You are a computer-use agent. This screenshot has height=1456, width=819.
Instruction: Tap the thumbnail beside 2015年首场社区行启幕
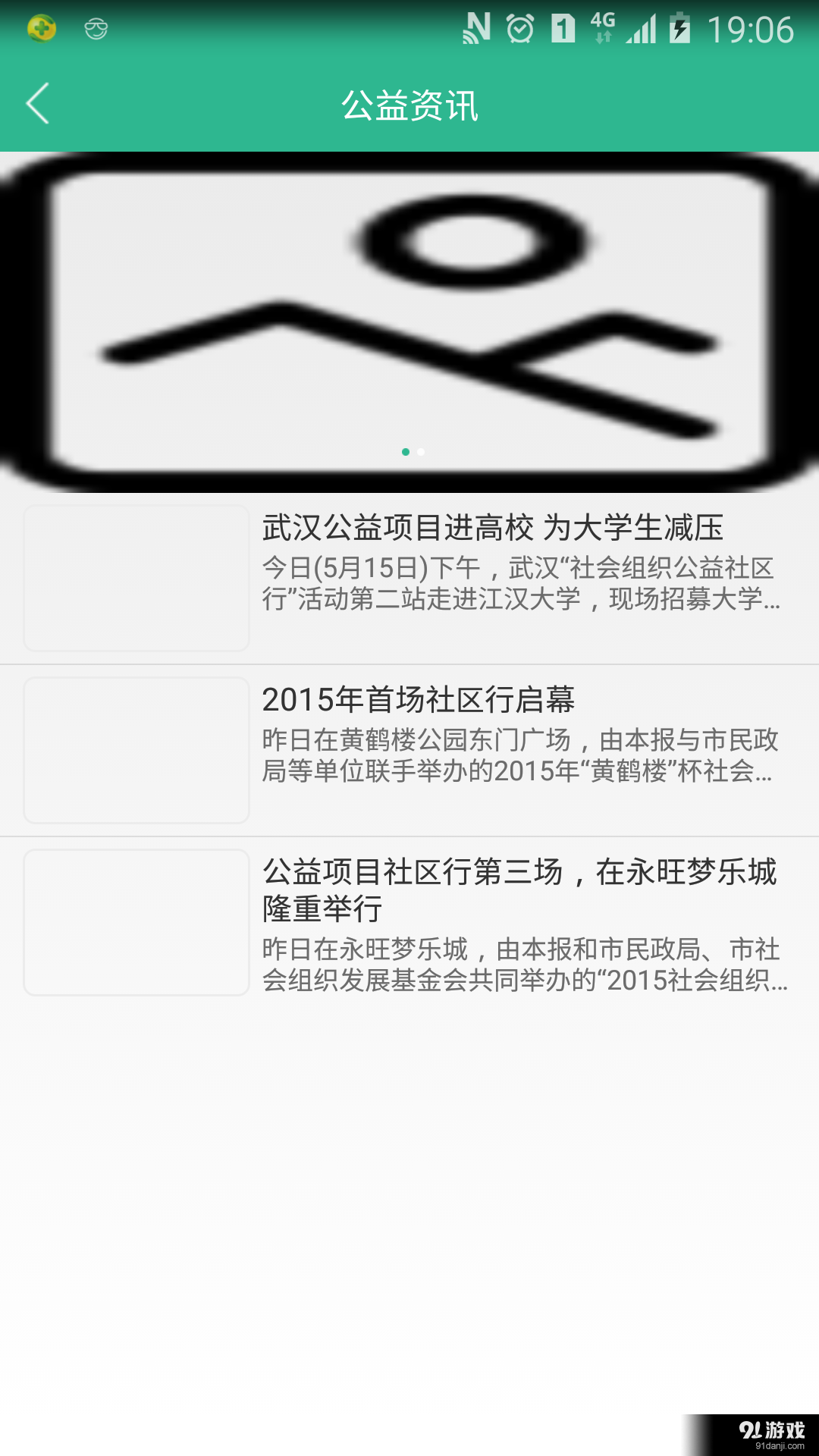pyautogui.click(x=137, y=749)
